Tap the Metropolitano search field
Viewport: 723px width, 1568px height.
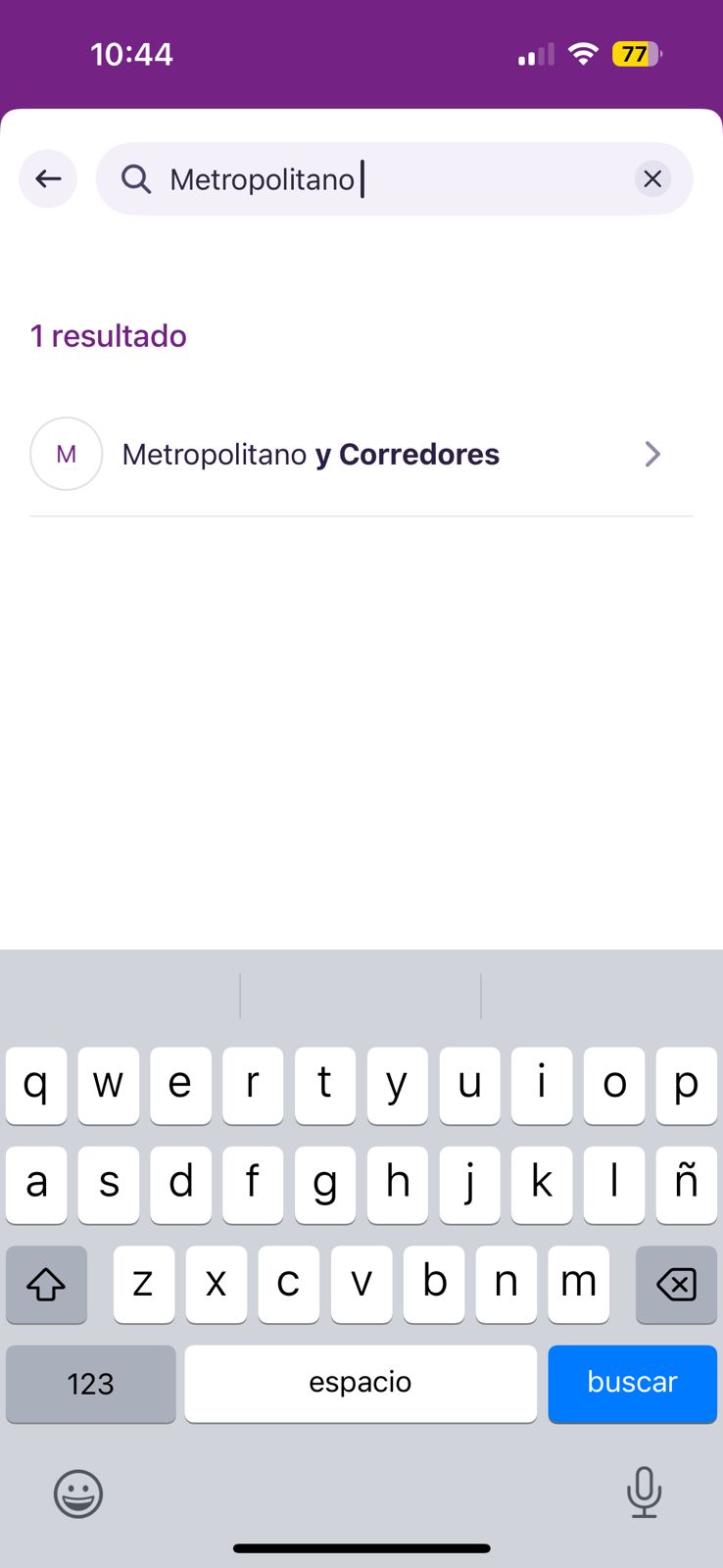[x=392, y=179]
